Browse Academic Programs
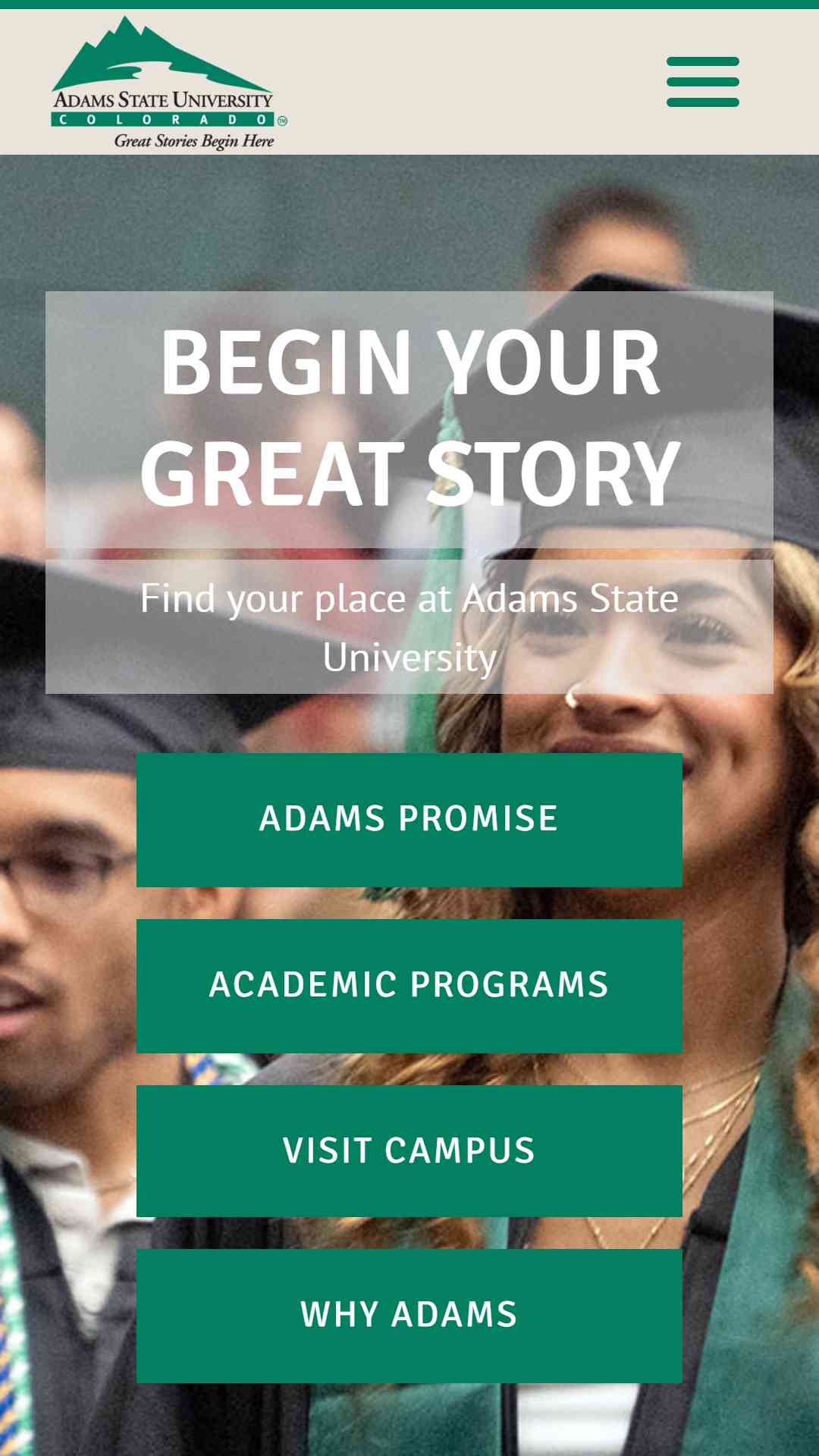 (409, 986)
